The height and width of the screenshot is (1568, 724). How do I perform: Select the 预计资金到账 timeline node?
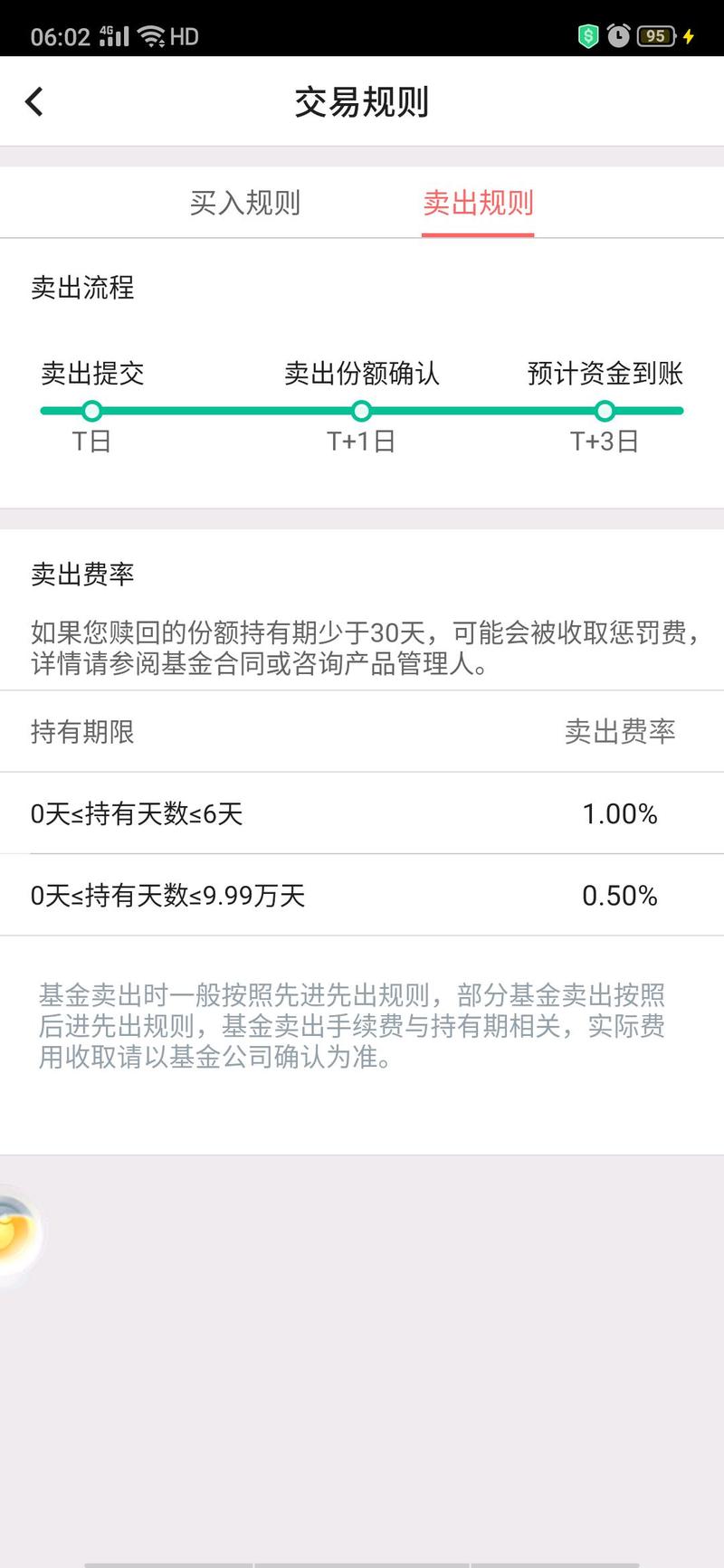605,412
